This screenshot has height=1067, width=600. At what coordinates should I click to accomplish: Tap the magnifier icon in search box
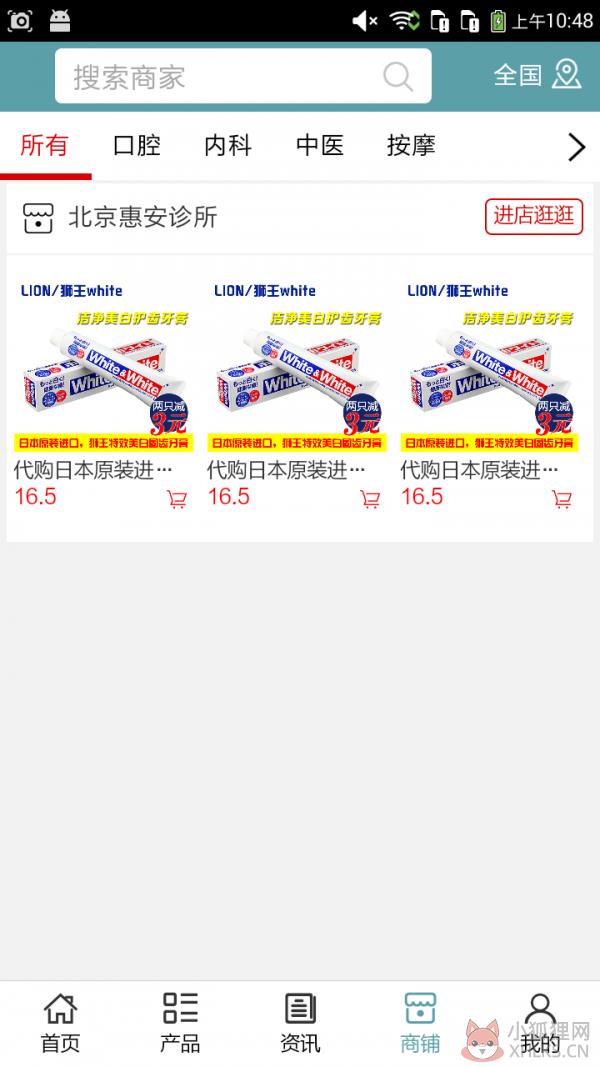tap(398, 76)
